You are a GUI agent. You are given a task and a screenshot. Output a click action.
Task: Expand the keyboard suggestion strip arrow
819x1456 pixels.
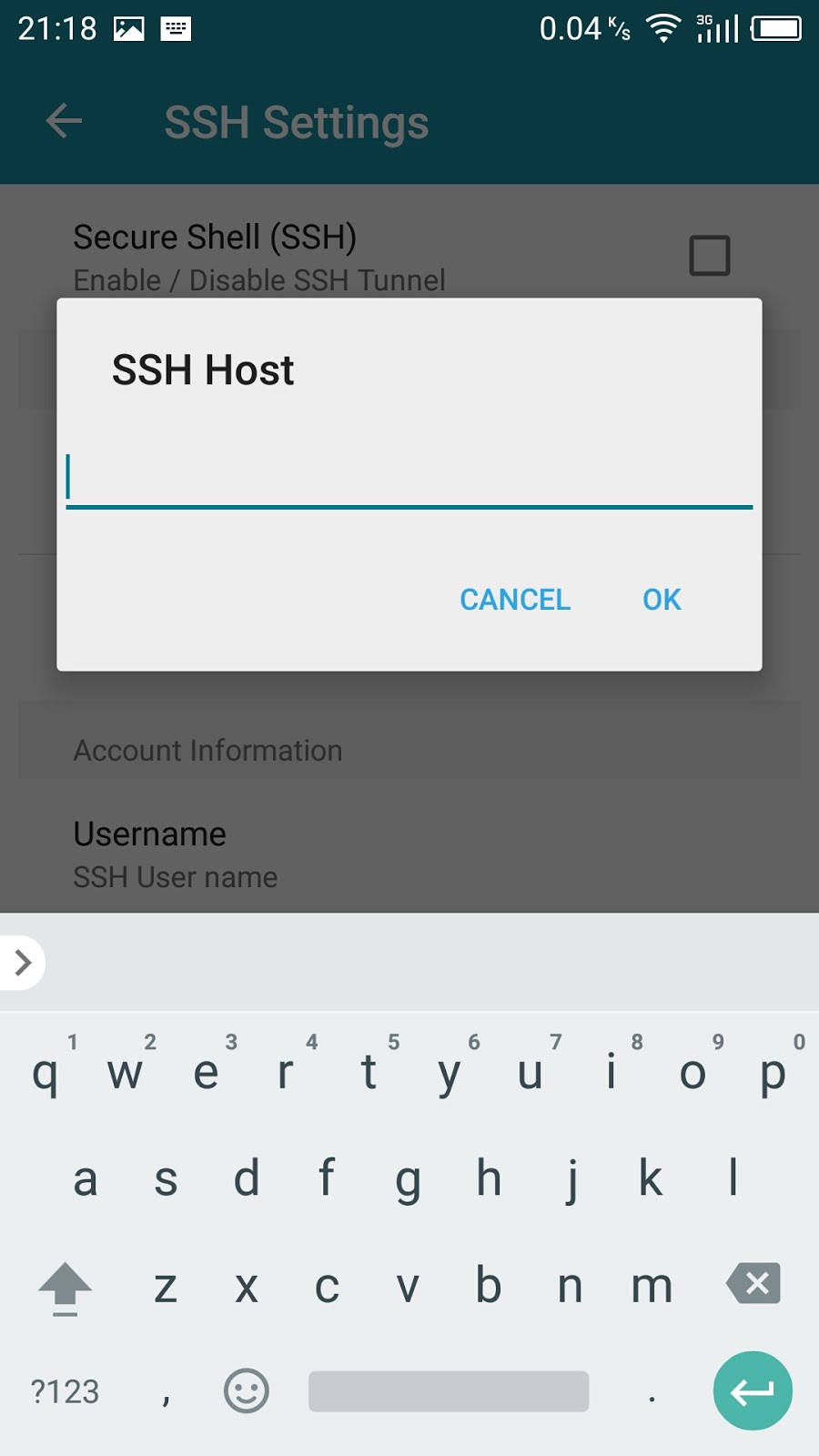(23, 963)
